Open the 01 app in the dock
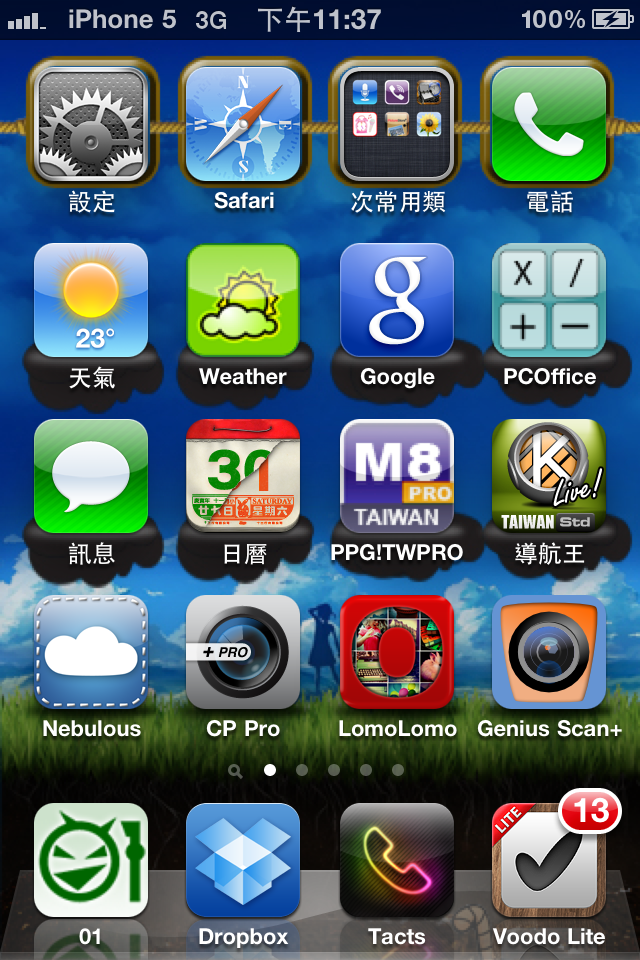The height and width of the screenshot is (960, 640). pyautogui.click(x=92, y=860)
